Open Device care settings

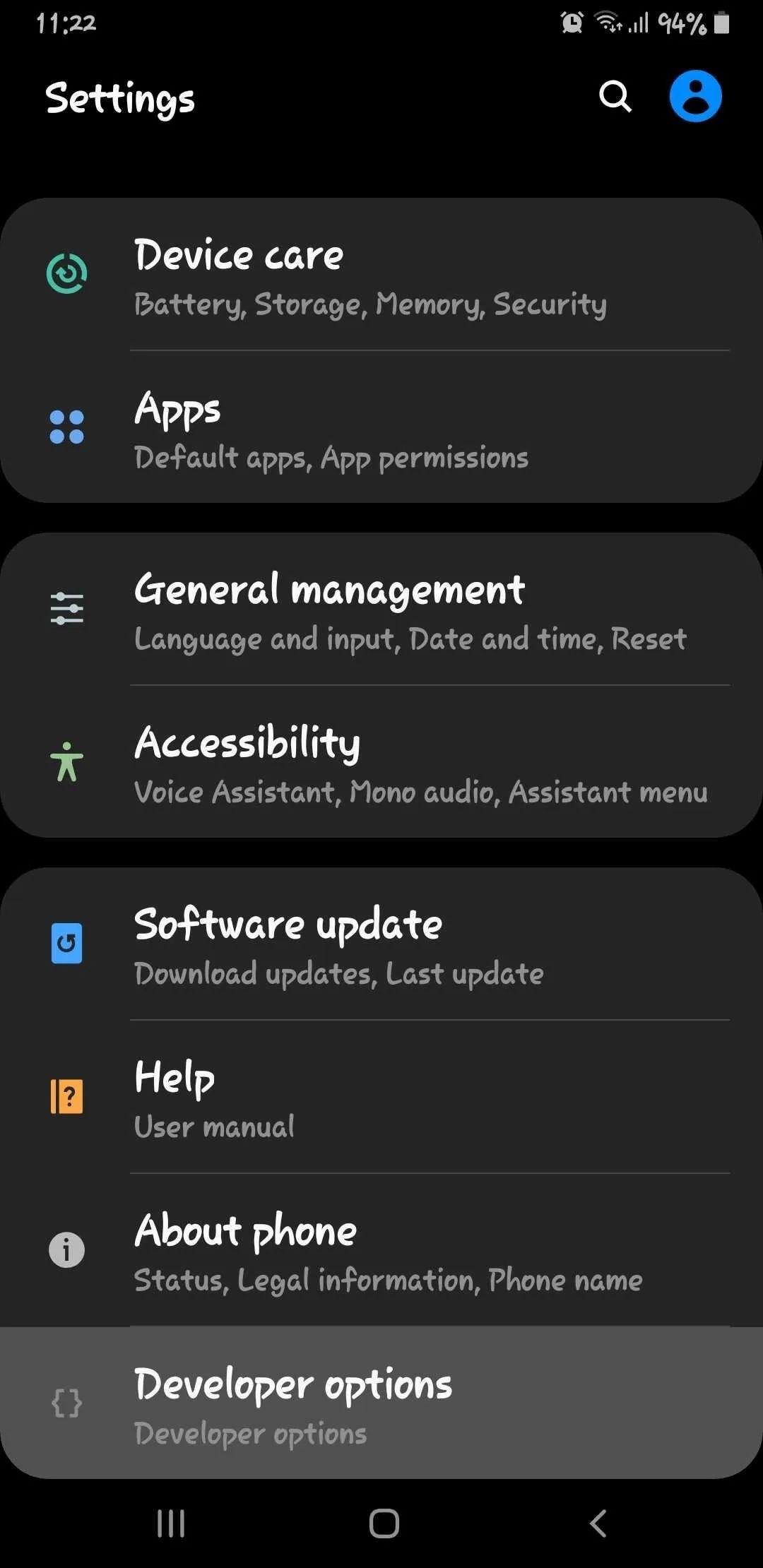tap(381, 275)
